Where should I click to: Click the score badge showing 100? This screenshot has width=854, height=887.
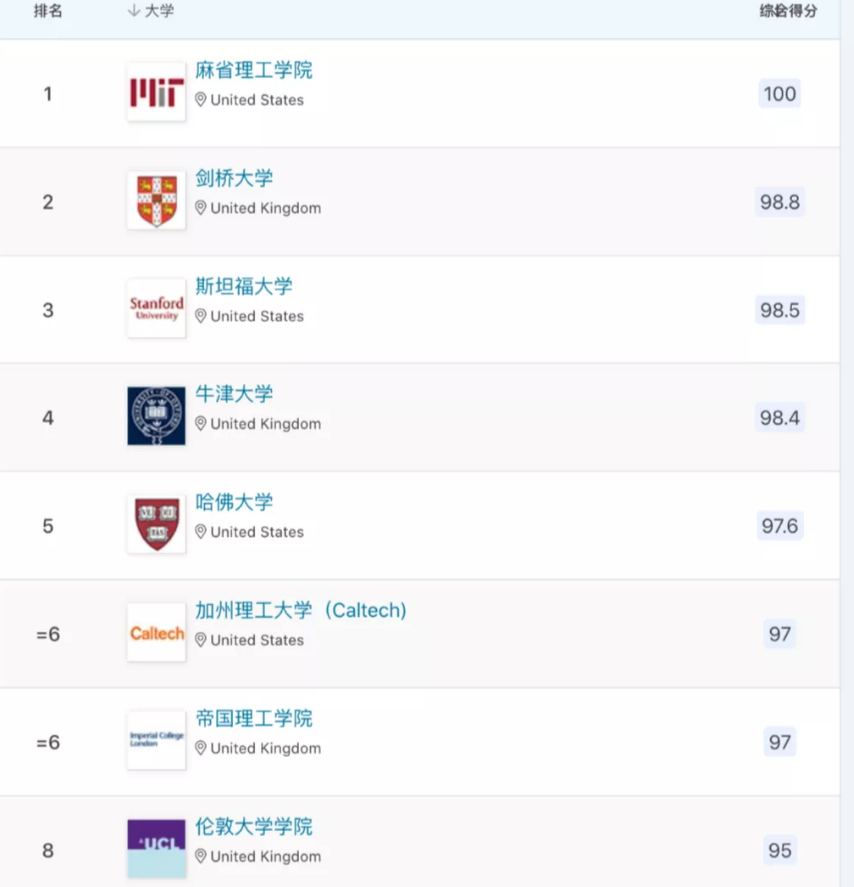click(x=779, y=93)
